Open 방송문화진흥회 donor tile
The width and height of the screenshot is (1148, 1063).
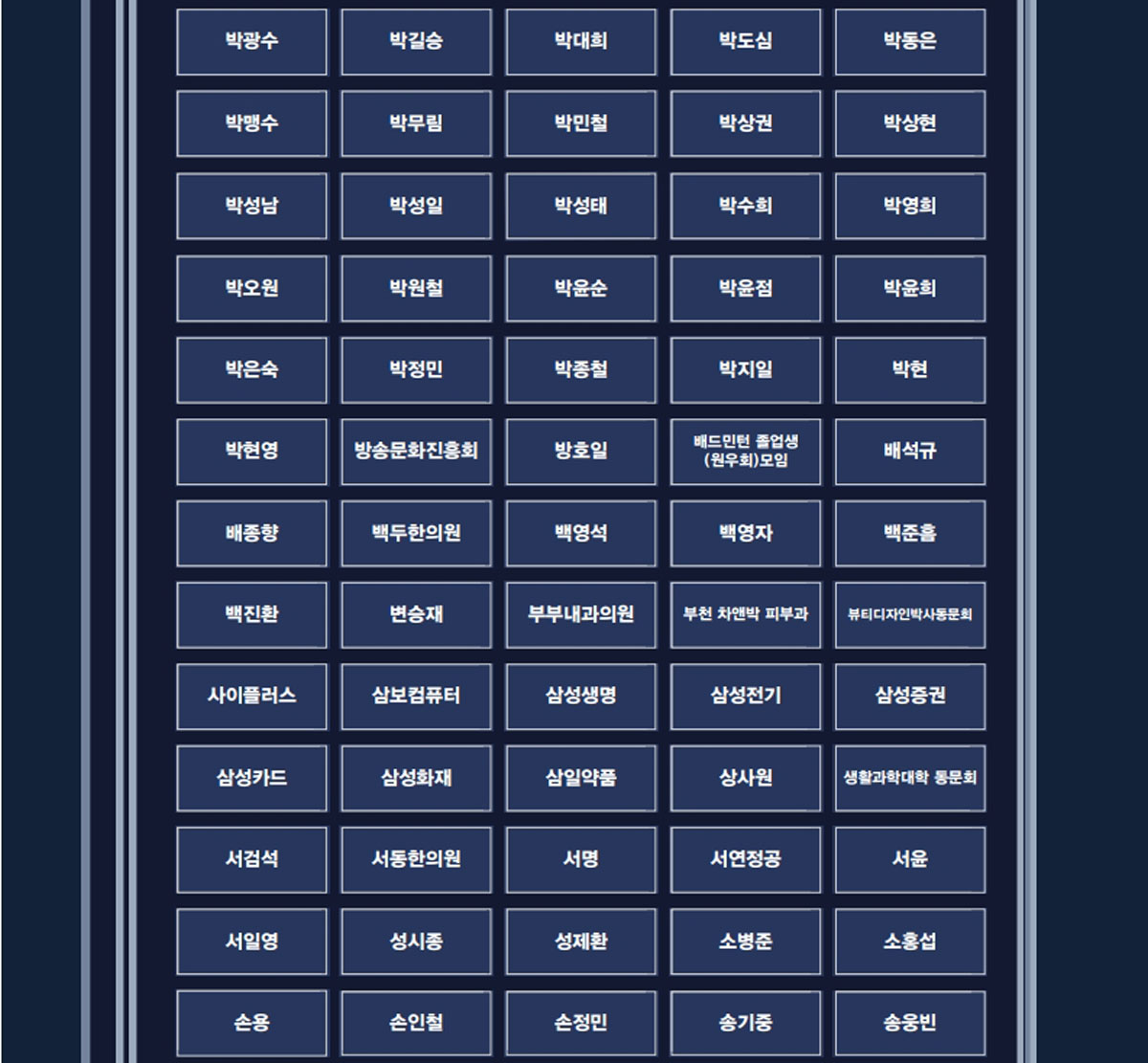(x=416, y=451)
